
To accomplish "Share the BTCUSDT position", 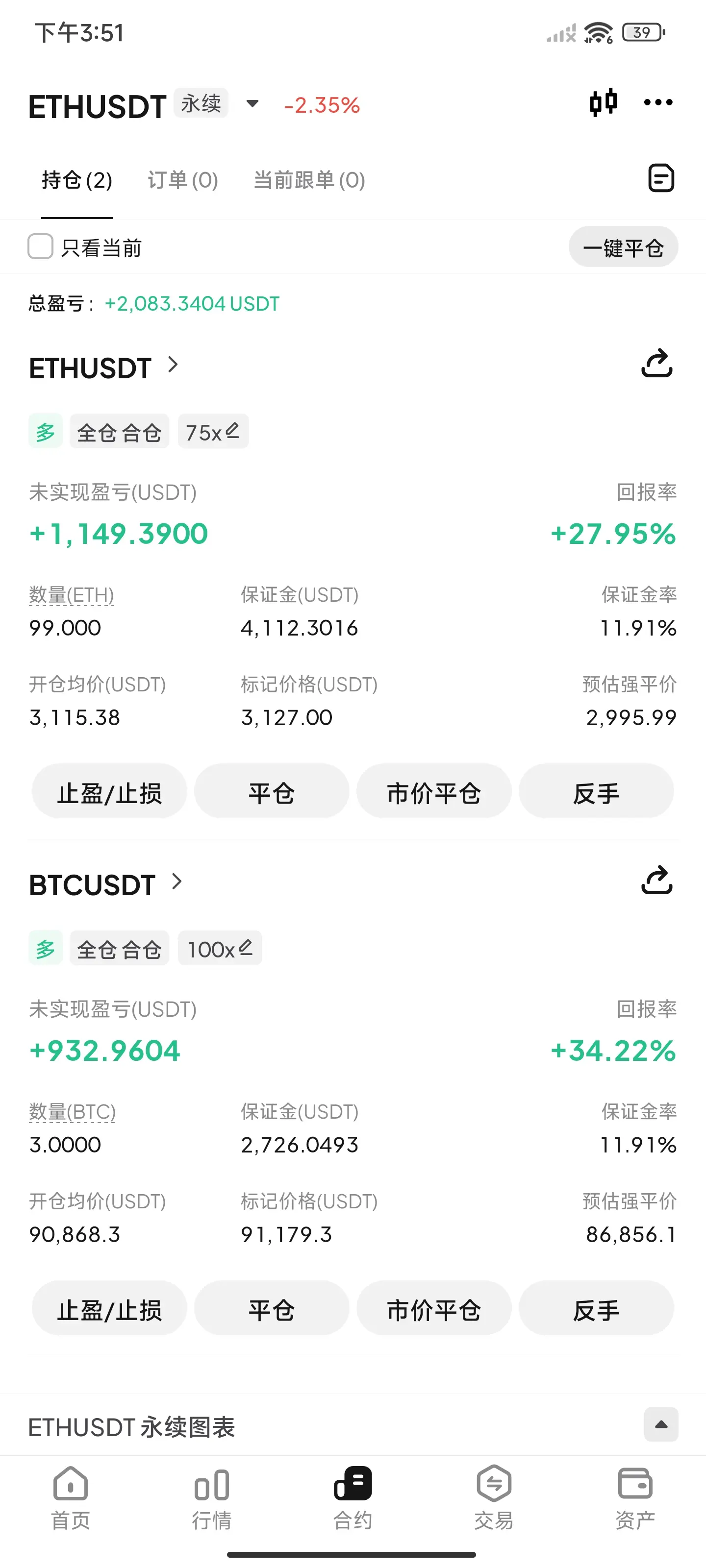I will click(x=656, y=881).
